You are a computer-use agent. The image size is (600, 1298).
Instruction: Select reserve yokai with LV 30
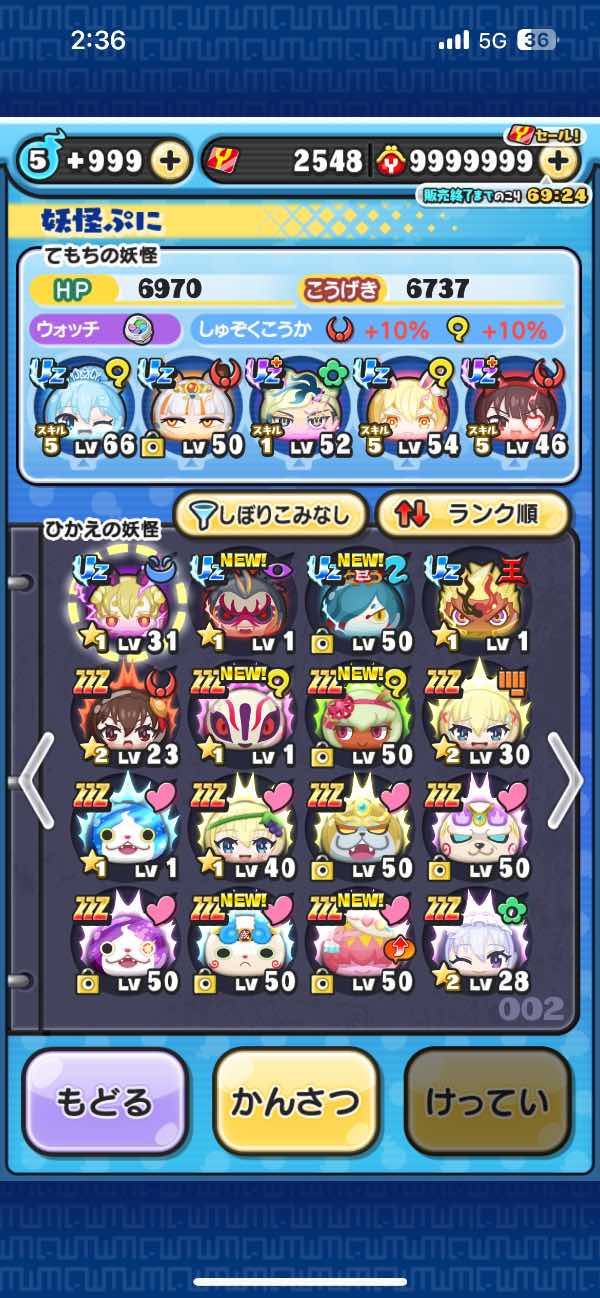pyautogui.click(x=475, y=715)
